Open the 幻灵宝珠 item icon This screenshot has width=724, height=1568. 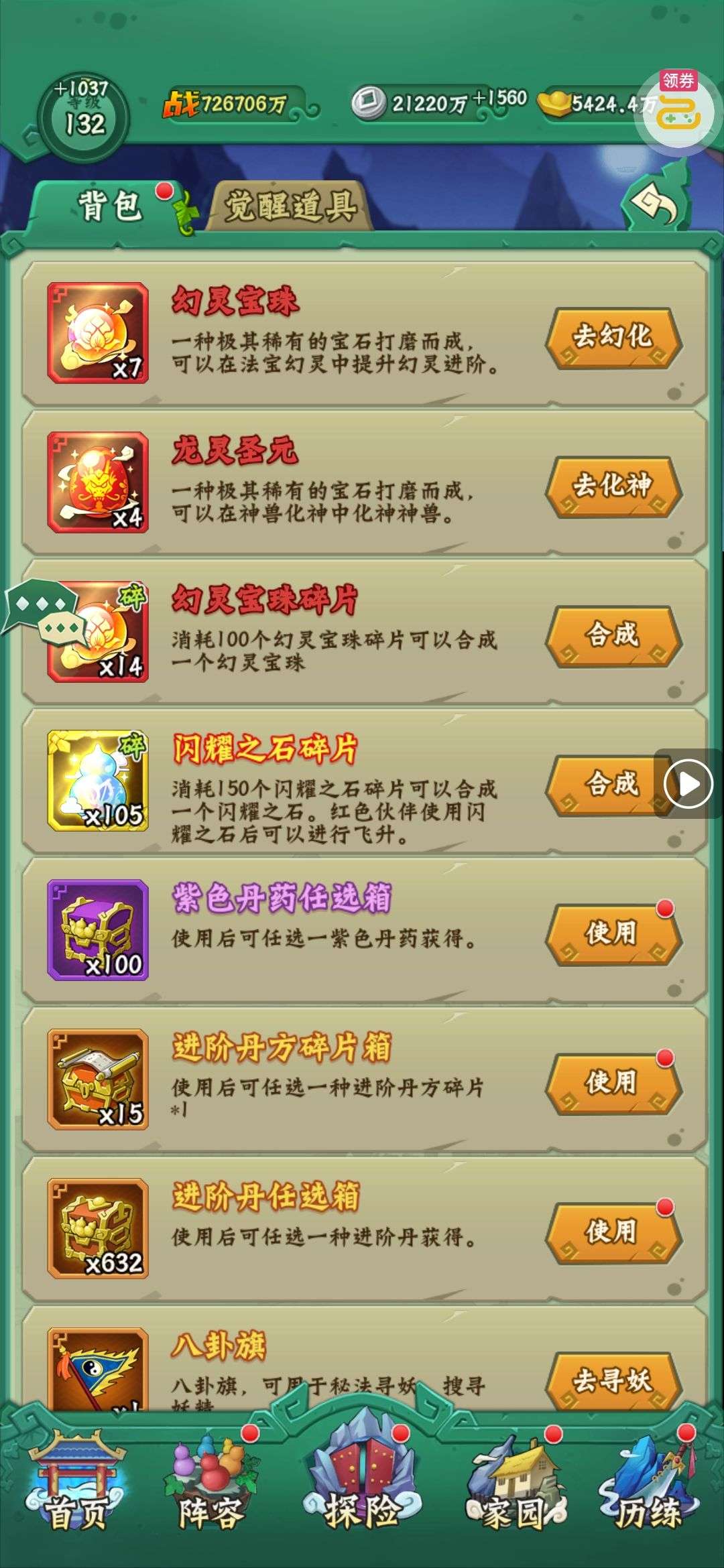[x=98, y=333]
